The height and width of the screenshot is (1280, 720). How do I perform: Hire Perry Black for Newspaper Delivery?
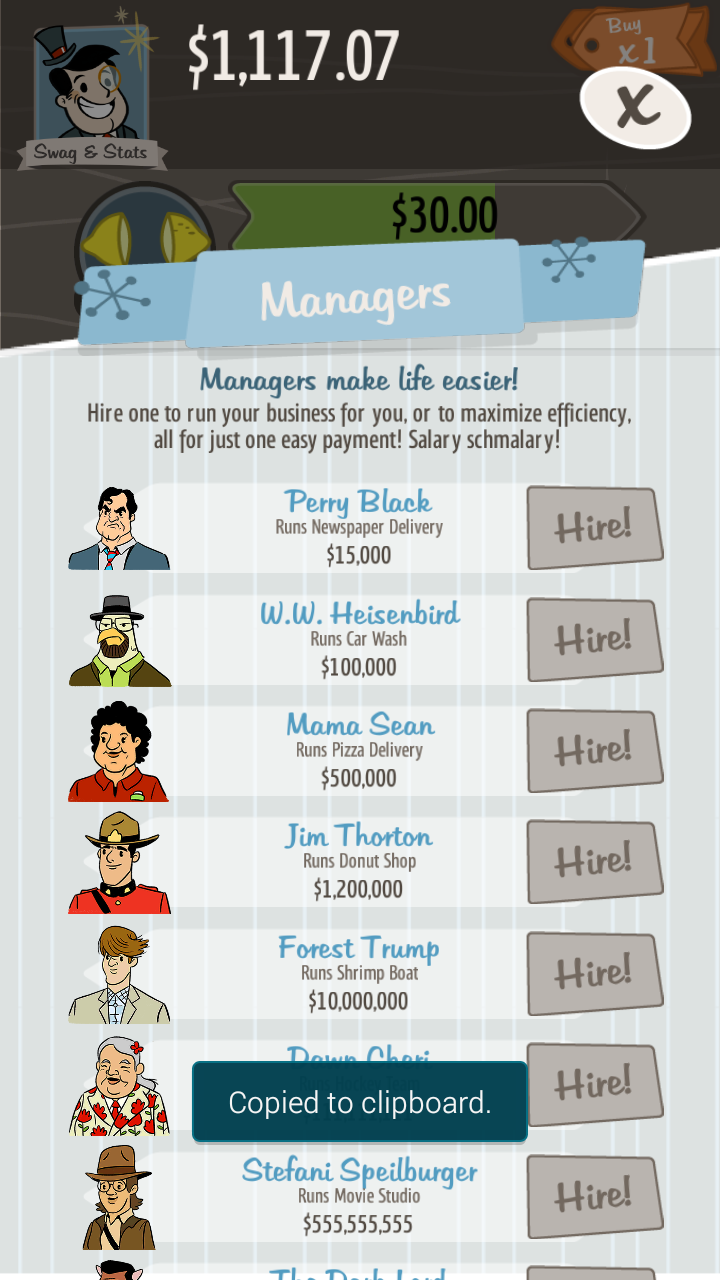[594, 528]
